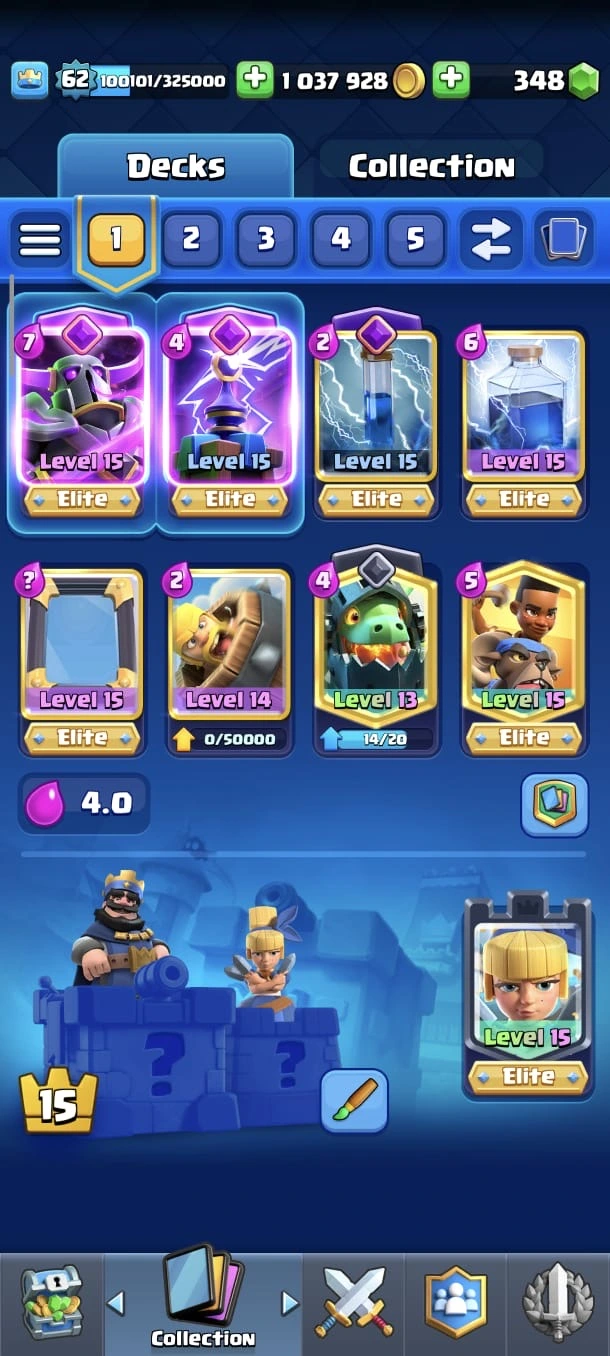Screen dimensions: 610x1356
Task: Open the Tower Princess tower troop card
Action: pyautogui.click(x=527, y=990)
